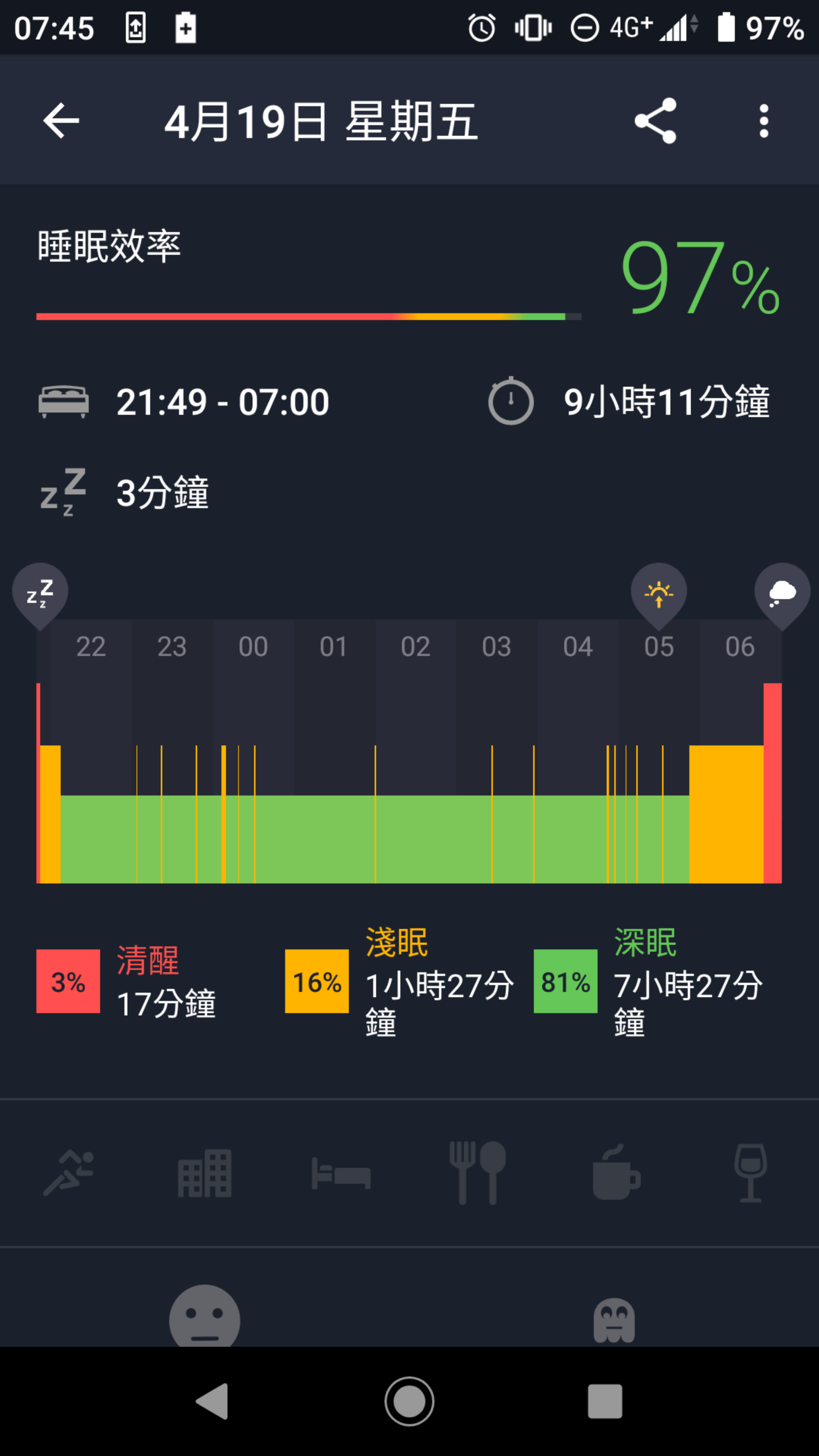The width and height of the screenshot is (819, 1456).
Task: Open the three-dot overflow menu
Action: pos(764,121)
